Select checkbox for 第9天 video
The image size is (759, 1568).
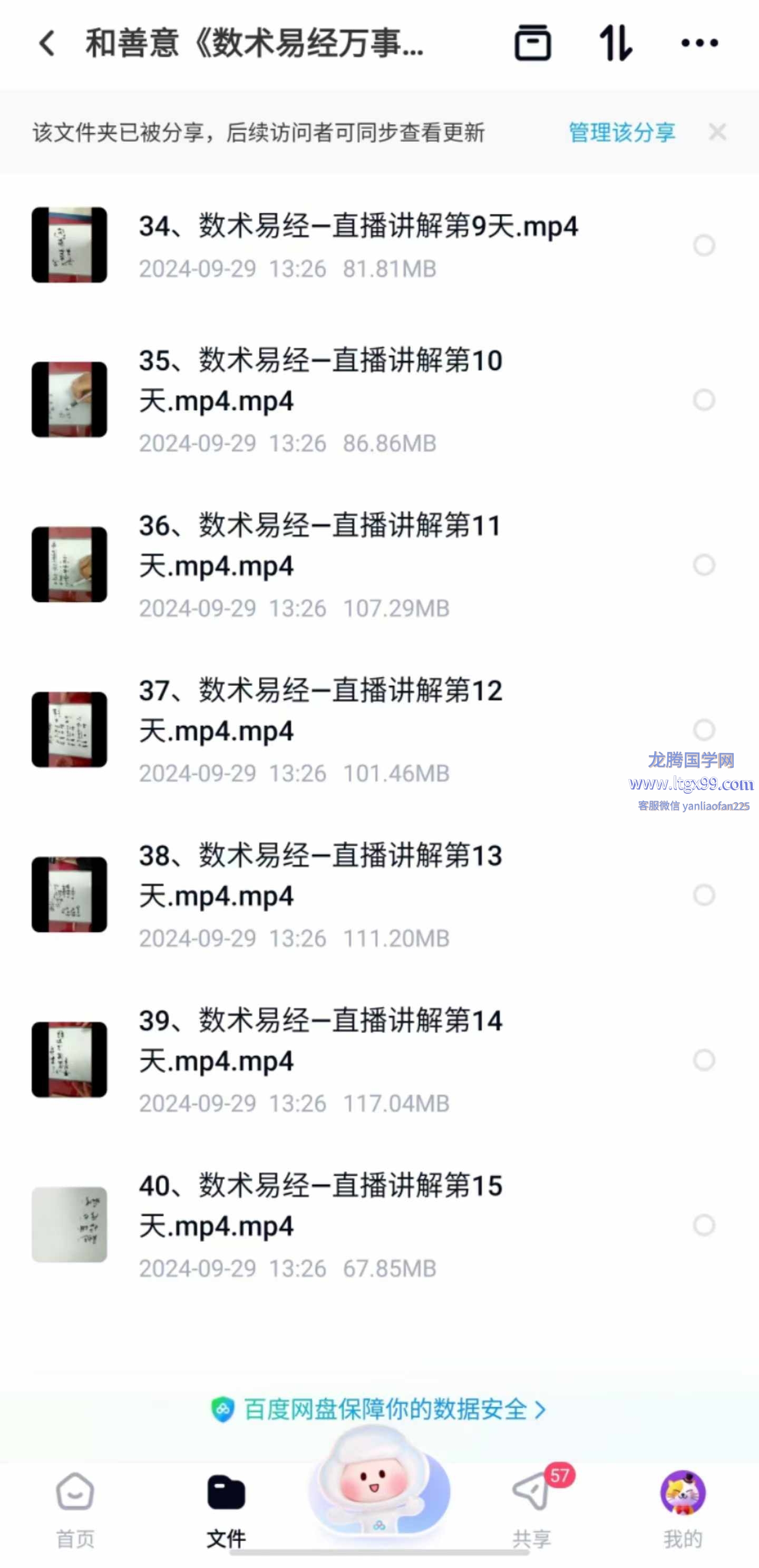[704, 245]
